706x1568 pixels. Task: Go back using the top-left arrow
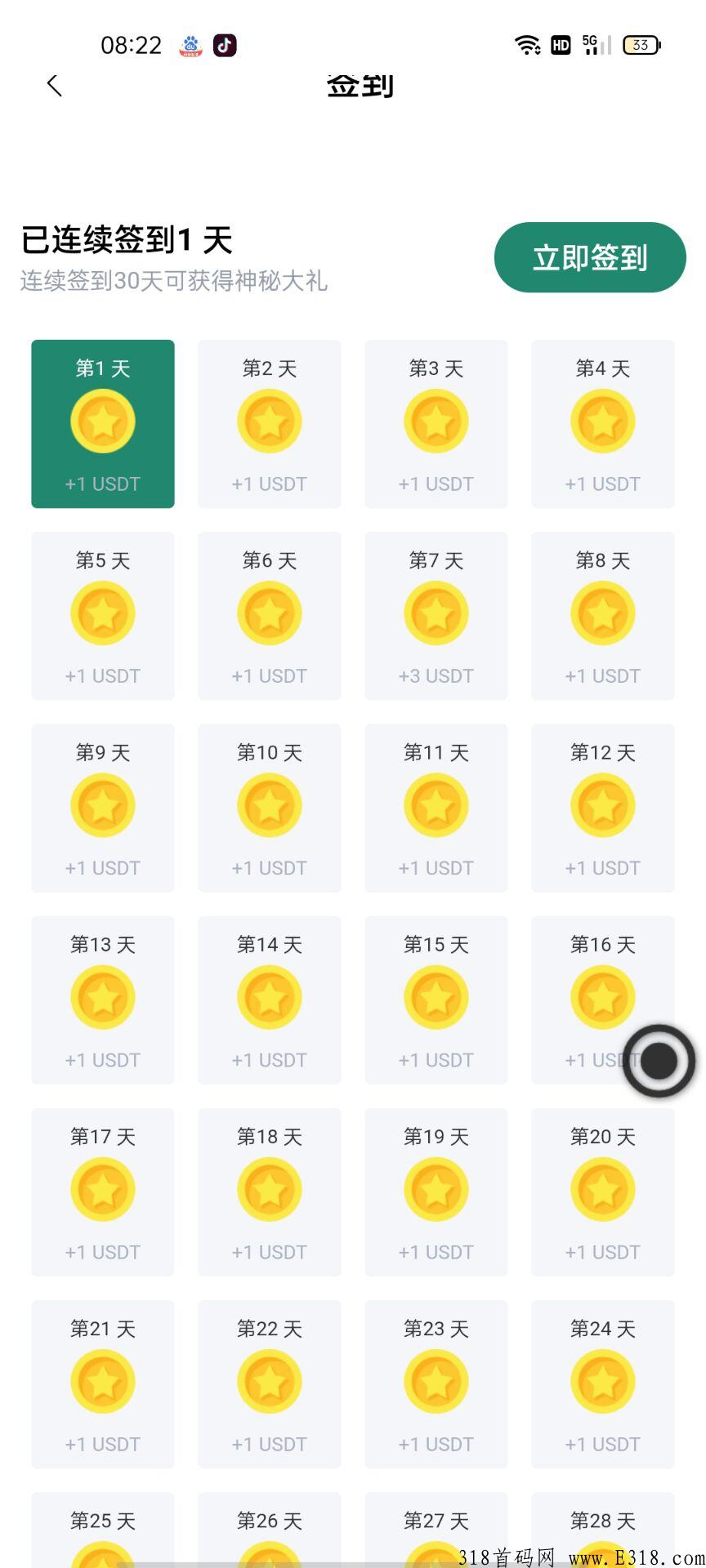click(55, 85)
